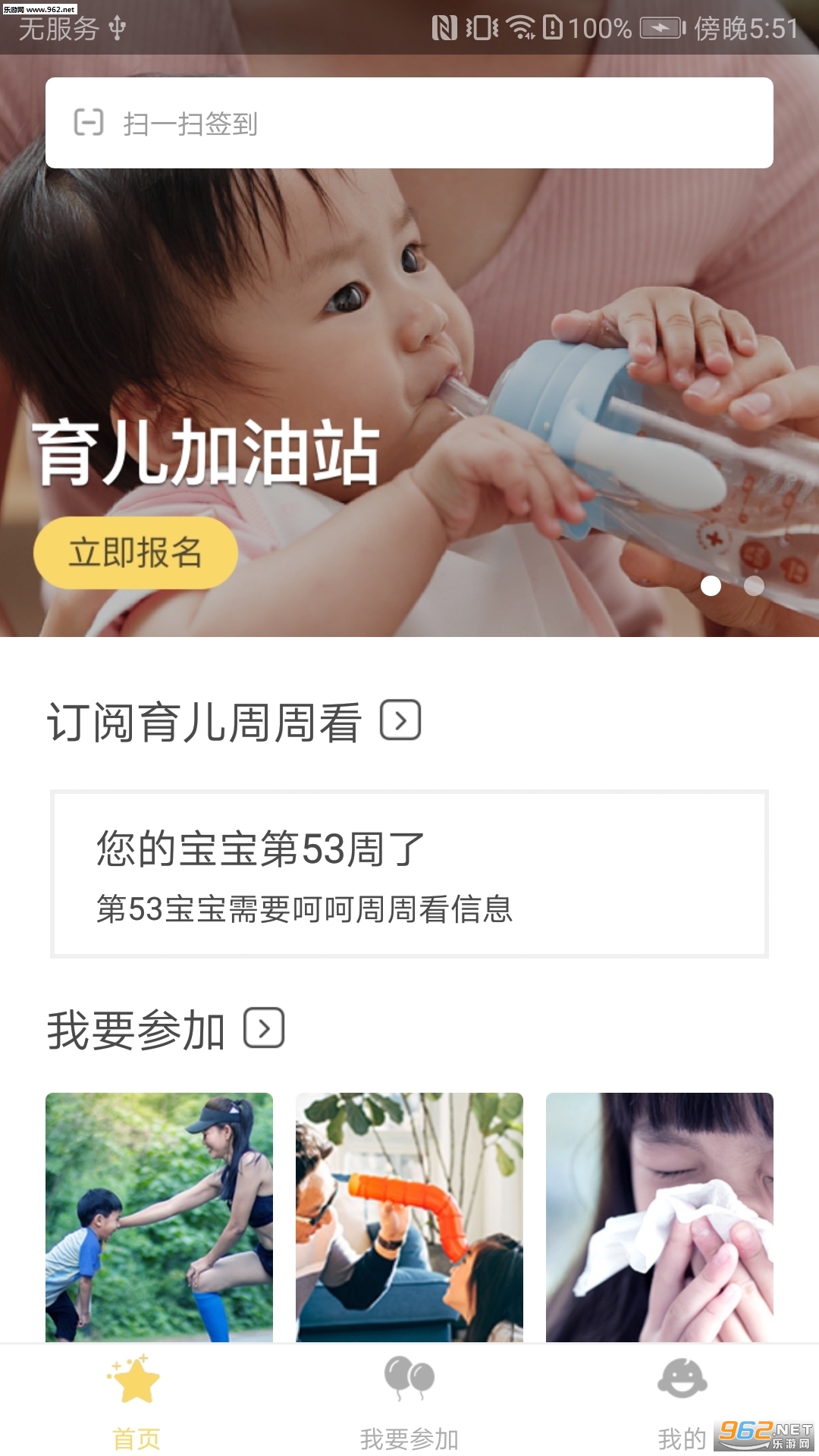This screenshot has height=1456, width=819.
Task: Open the 扫一扫签到 scan check-in bar
Action: [x=409, y=123]
